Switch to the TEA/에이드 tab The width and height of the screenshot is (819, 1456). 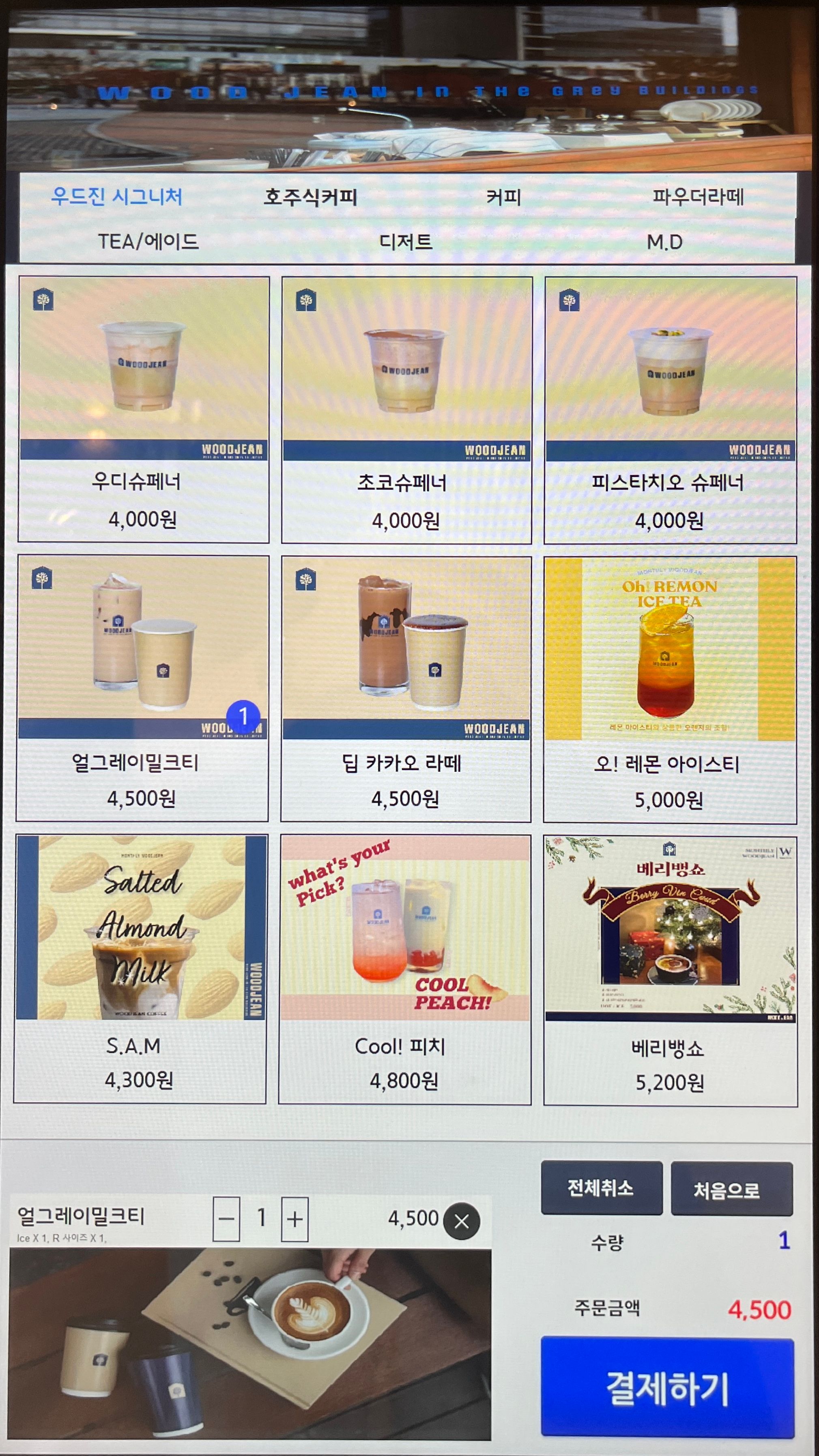pyautogui.click(x=148, y=242)
